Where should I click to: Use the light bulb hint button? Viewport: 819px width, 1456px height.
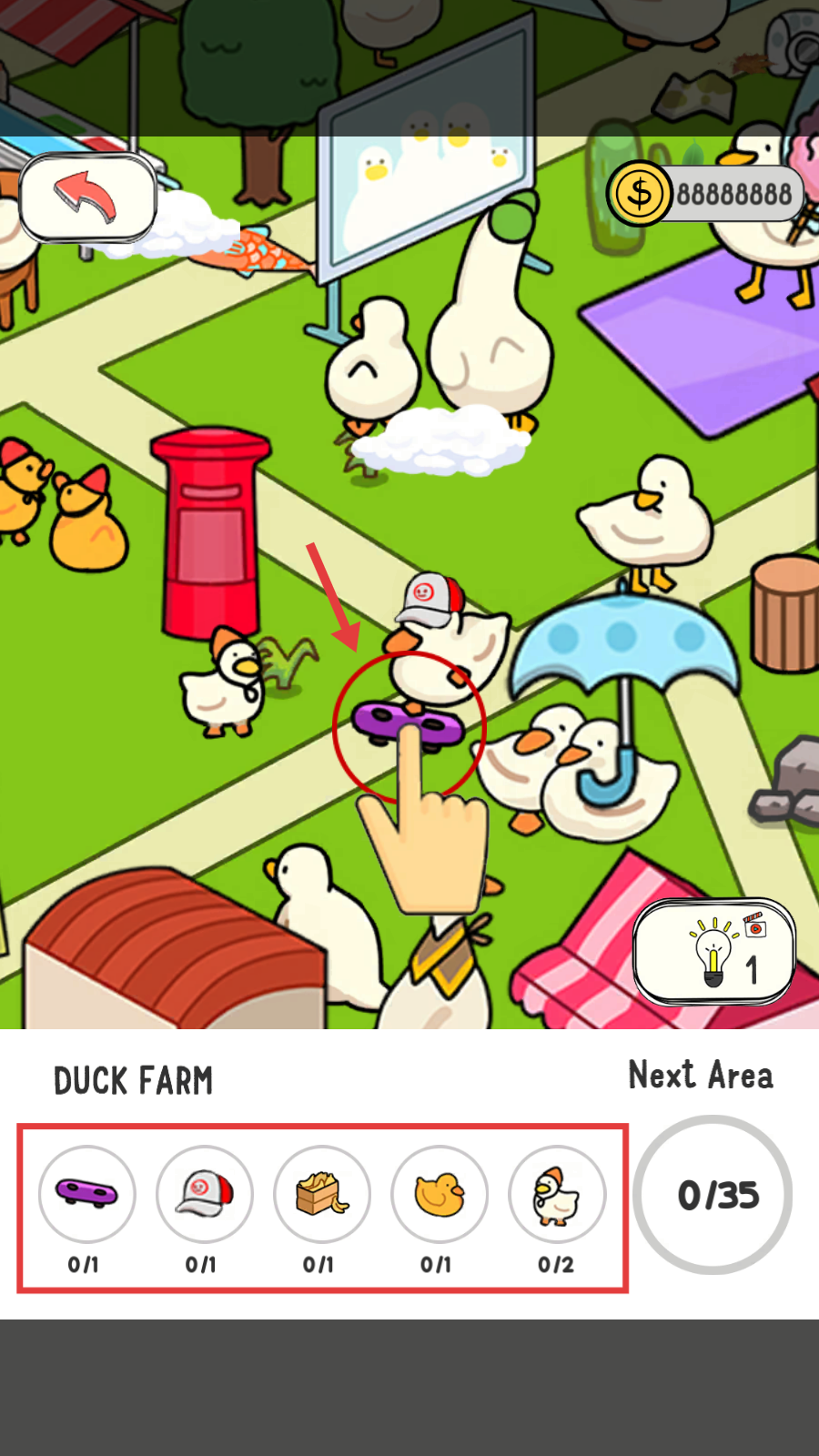[715, 952]
